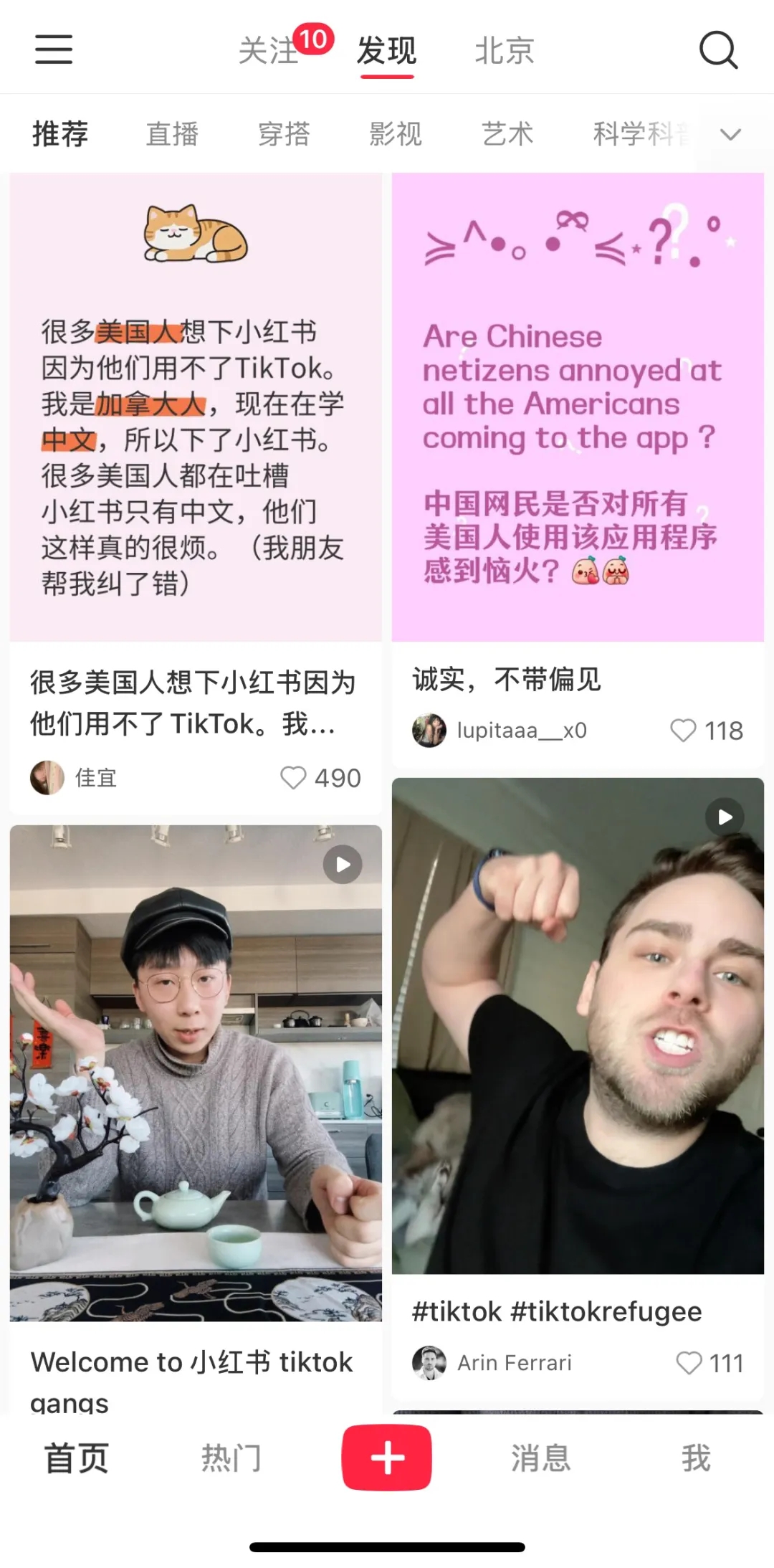Switch to the 我 profile tab

pos(696,1458)
